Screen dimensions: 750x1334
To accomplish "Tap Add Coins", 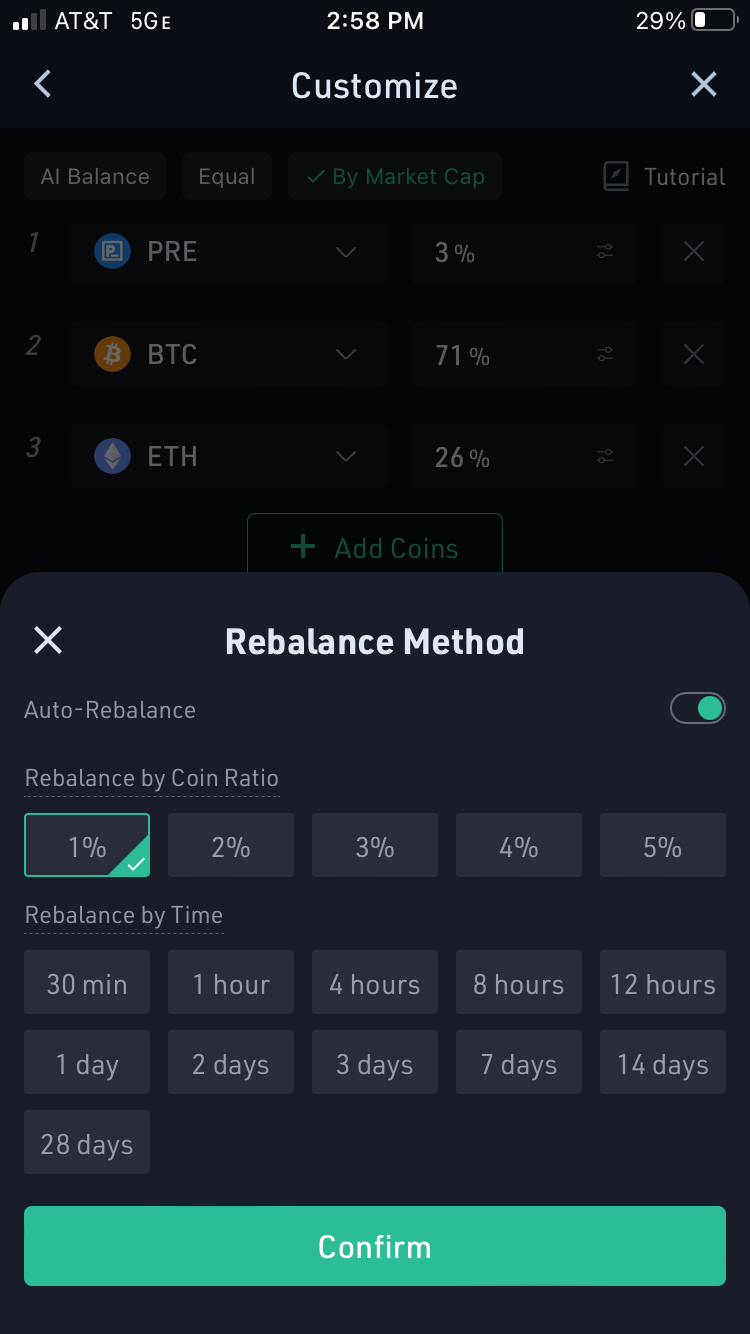I will [x=374, y=547].
